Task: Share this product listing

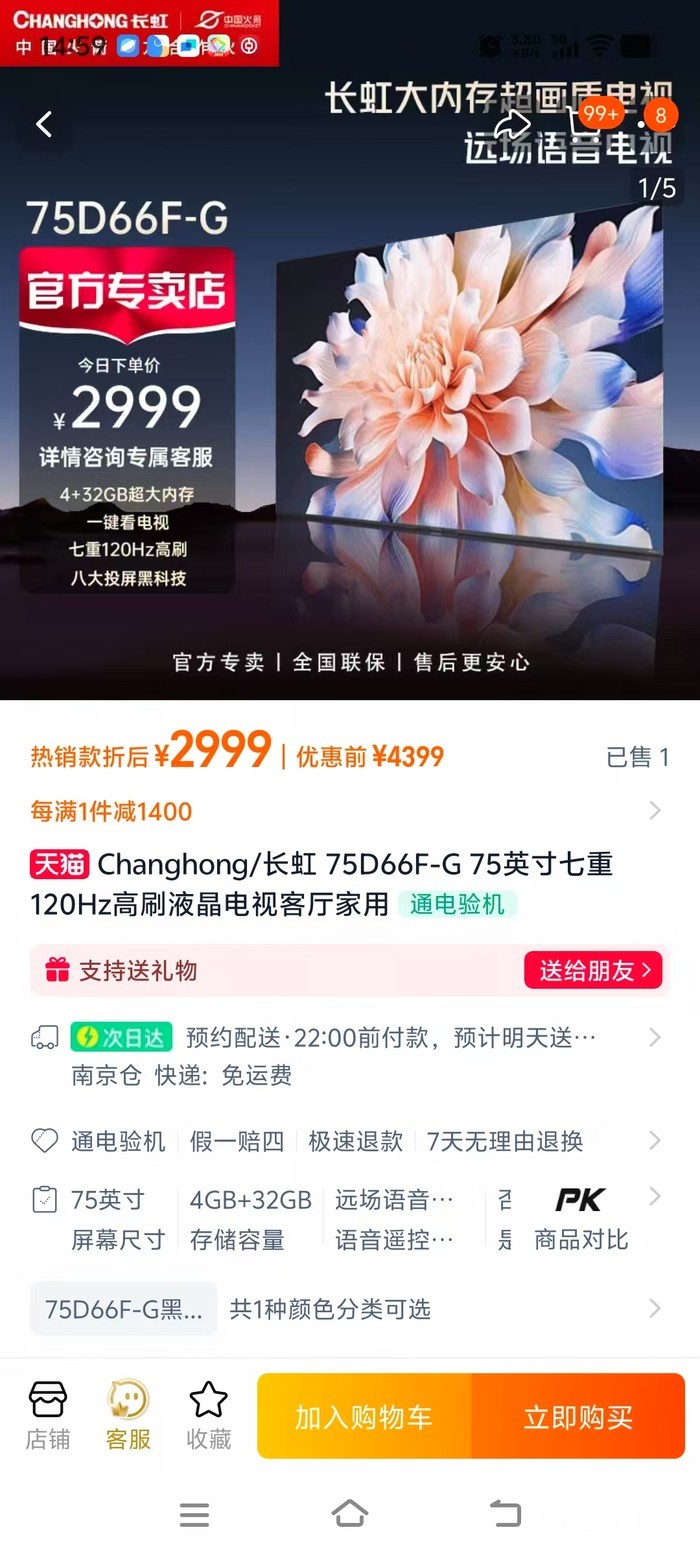Action: (512, 124)
